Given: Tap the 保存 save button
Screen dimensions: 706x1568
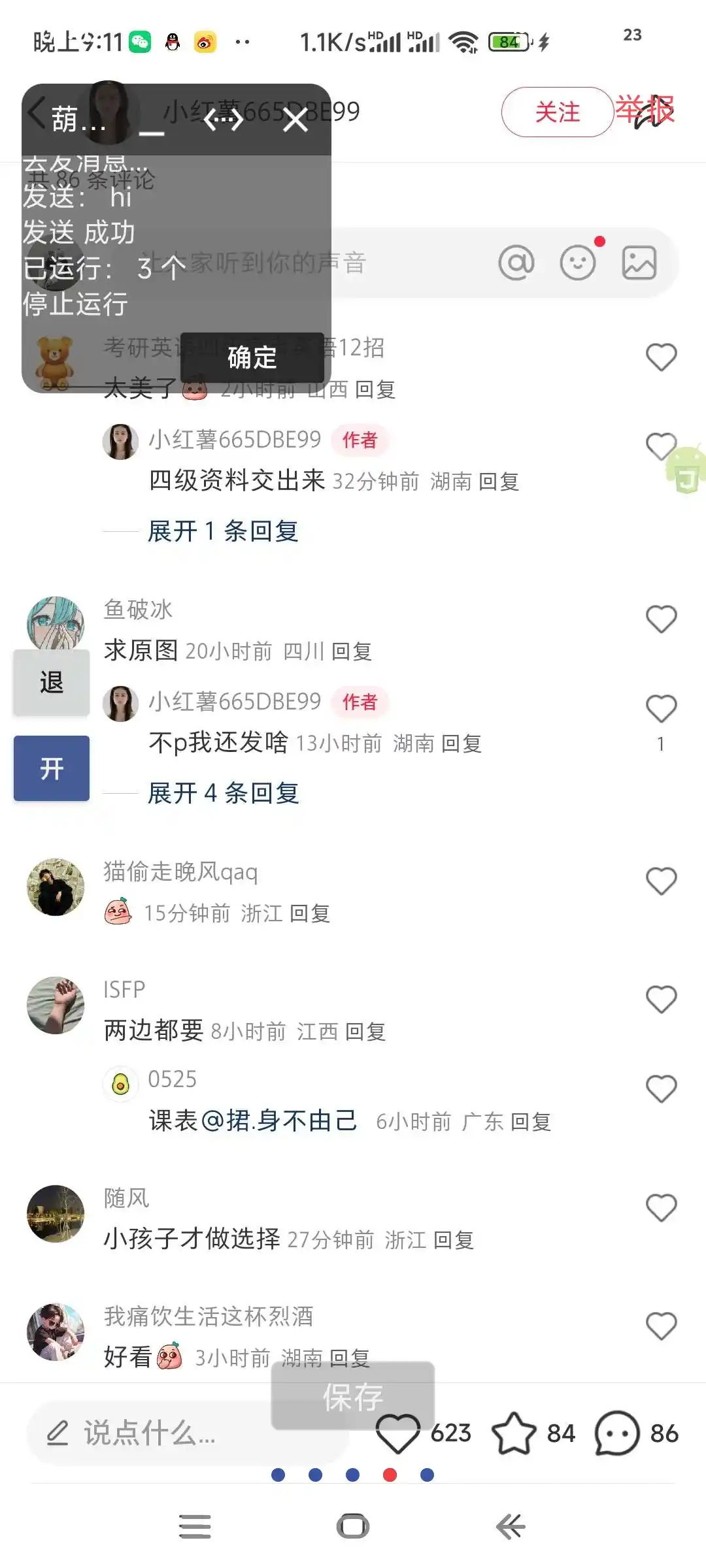Looking at the screenshot, I should coord(352,1398).
